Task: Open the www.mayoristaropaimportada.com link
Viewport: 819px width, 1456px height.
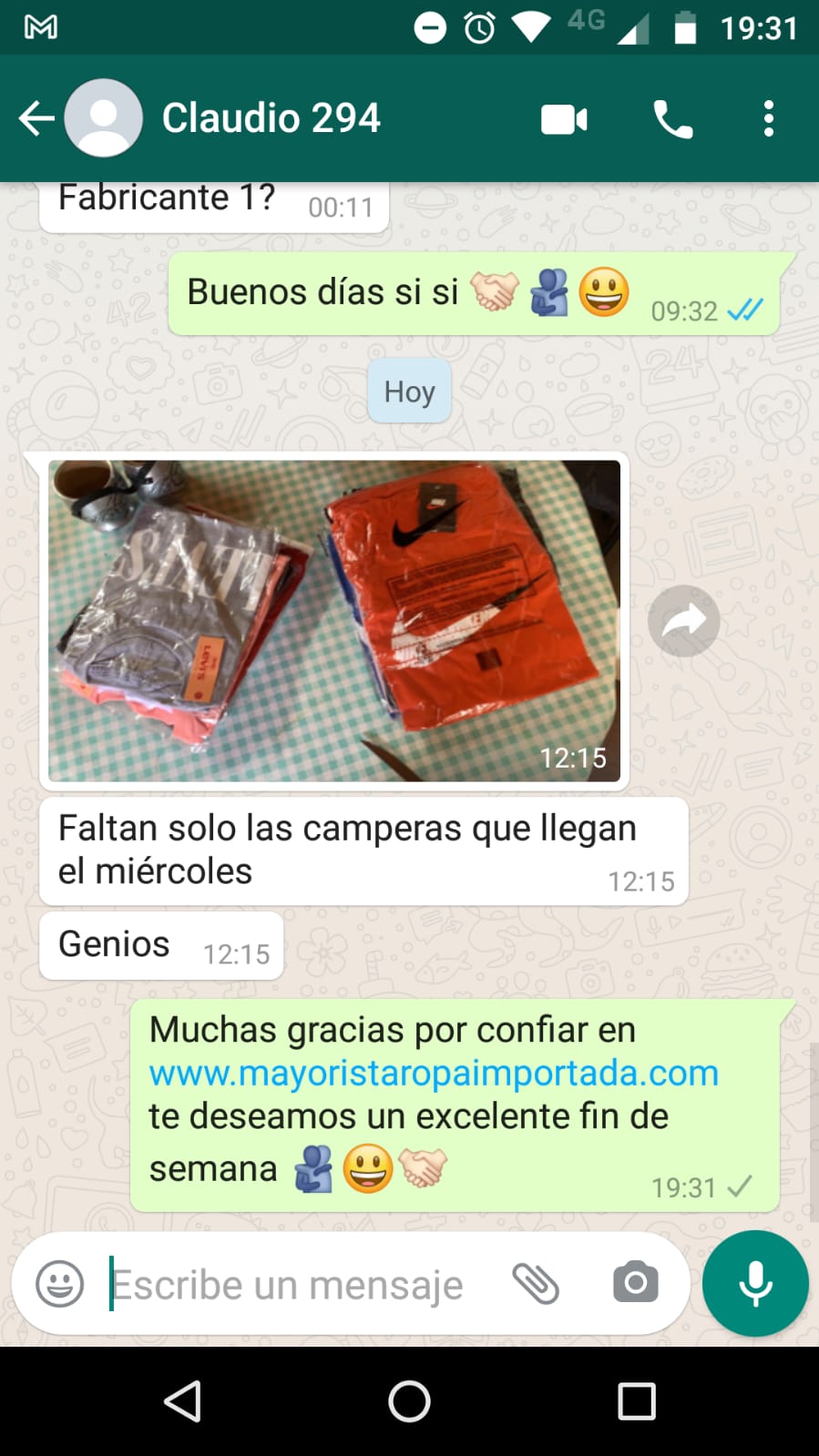Action: pos(434,1073)
